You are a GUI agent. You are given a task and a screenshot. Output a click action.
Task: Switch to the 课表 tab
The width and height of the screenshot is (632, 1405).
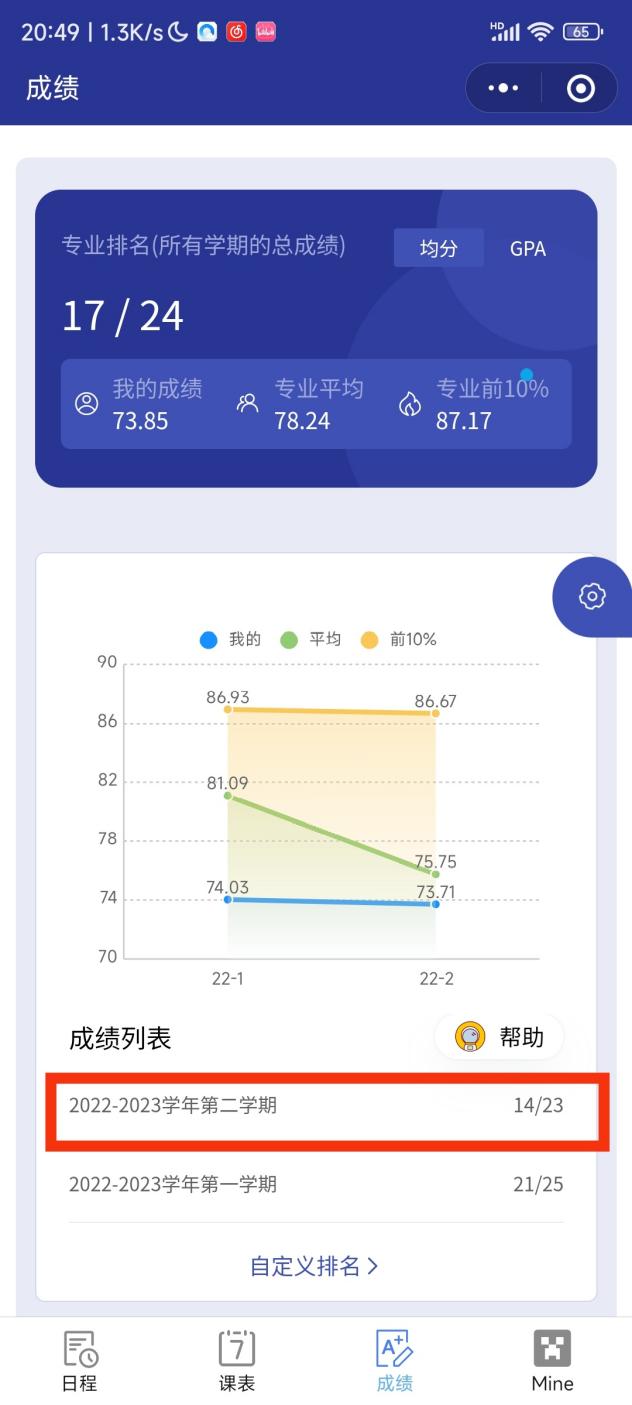click(x=237, y=1361)
